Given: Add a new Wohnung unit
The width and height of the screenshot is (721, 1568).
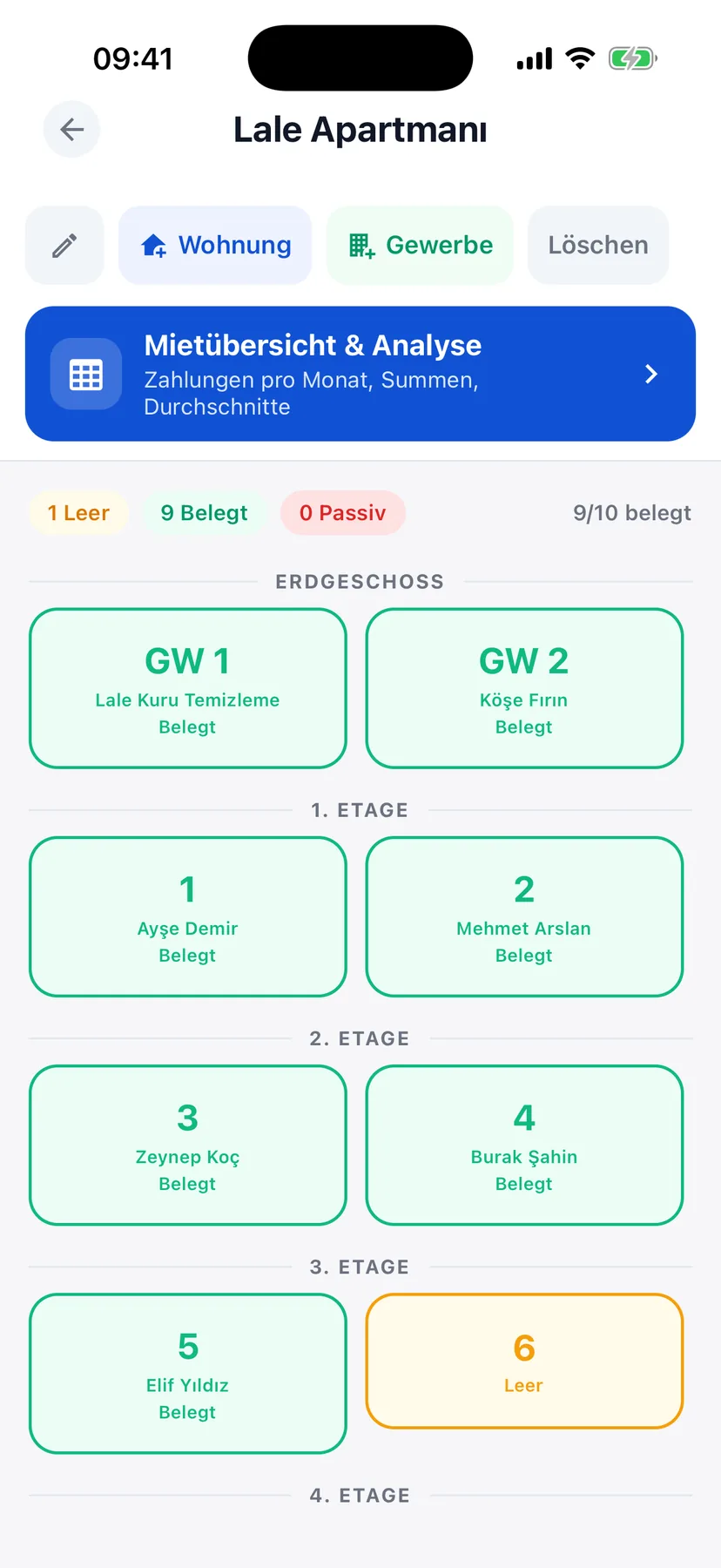Looking at the screenshot, I should click(x=215, y=246).
